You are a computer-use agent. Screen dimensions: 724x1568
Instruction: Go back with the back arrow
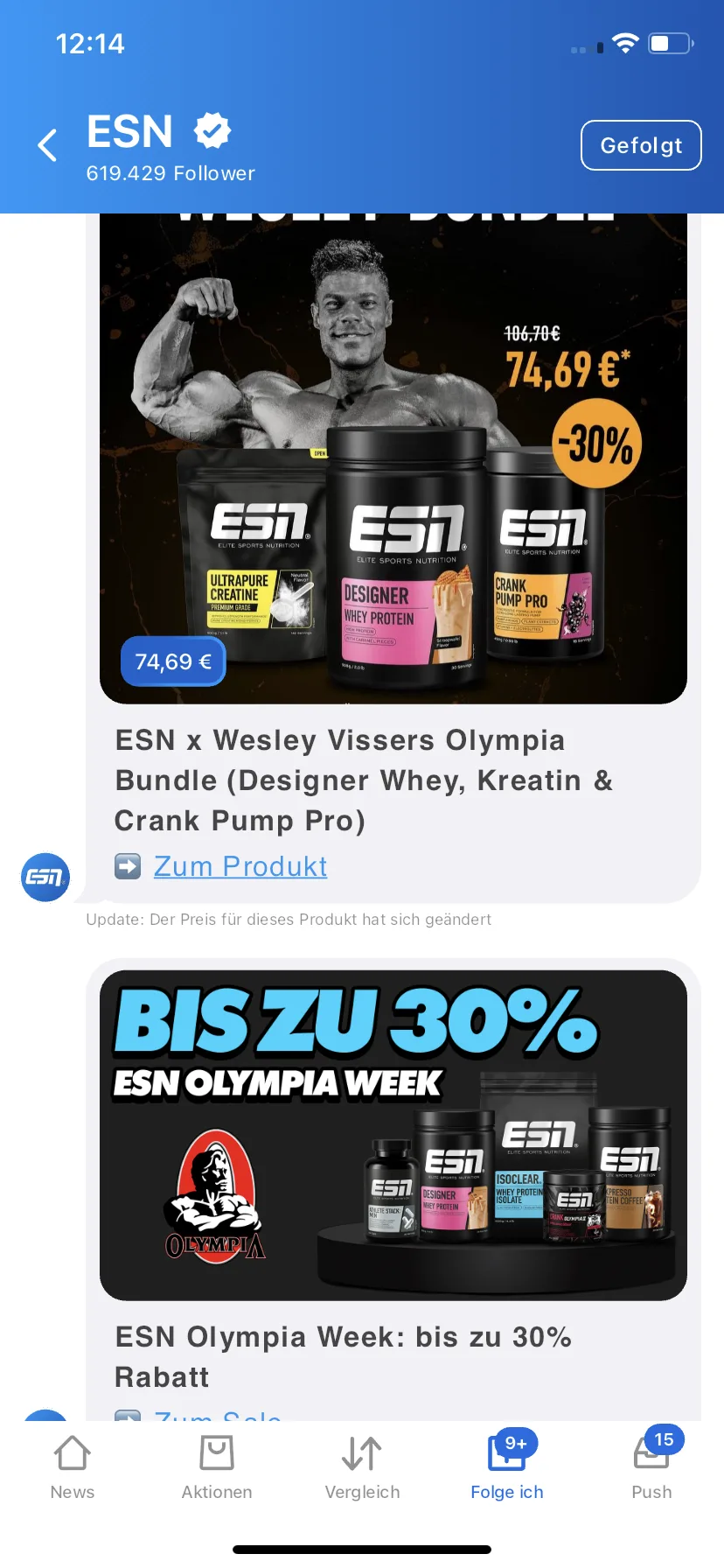click(x=48, y=145)
